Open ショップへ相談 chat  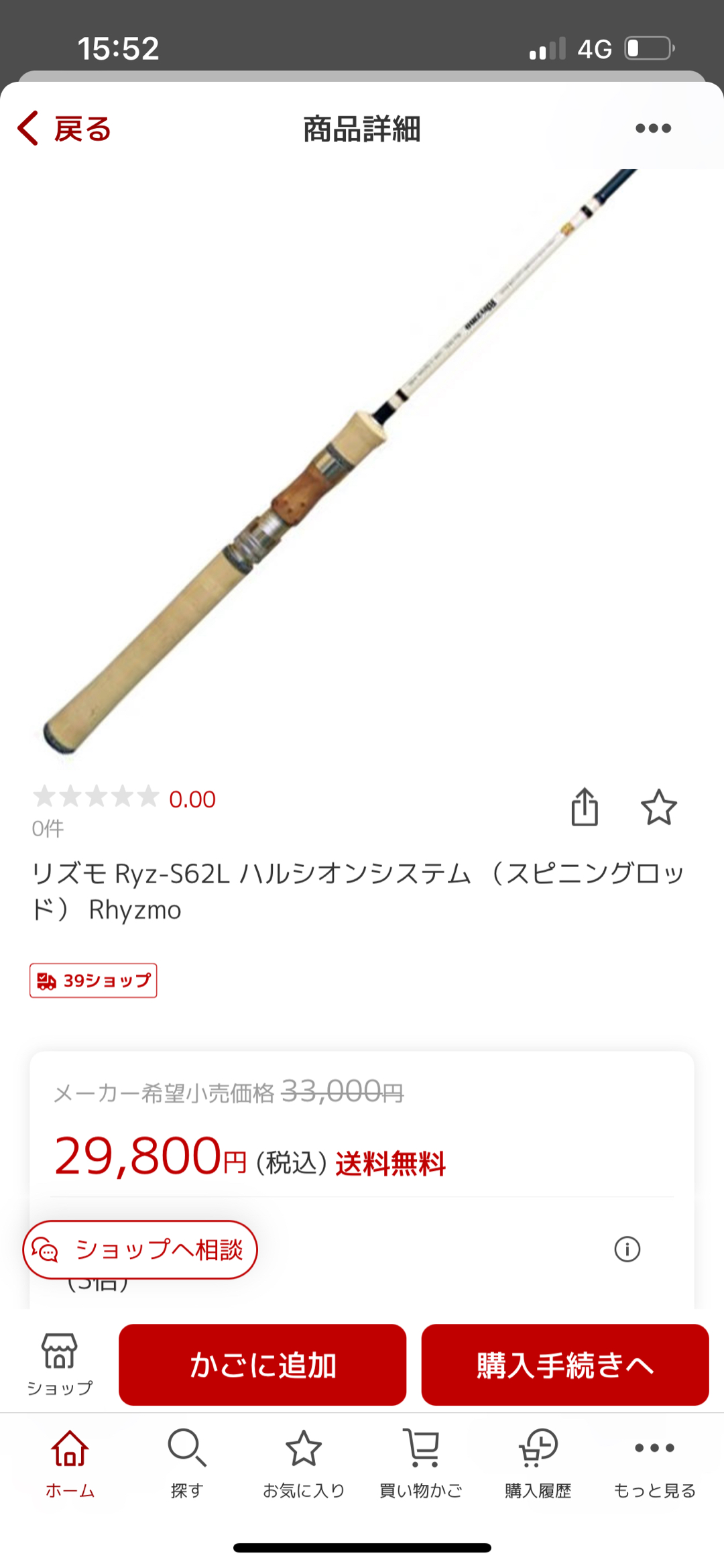pyautogui.click(x=140, y=1249)
